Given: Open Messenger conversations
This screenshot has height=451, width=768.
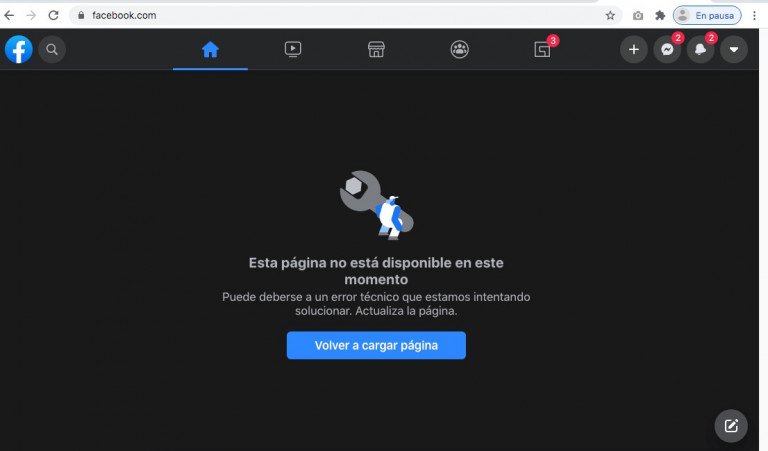Looking at the screenshot, I should click(667, 49).
